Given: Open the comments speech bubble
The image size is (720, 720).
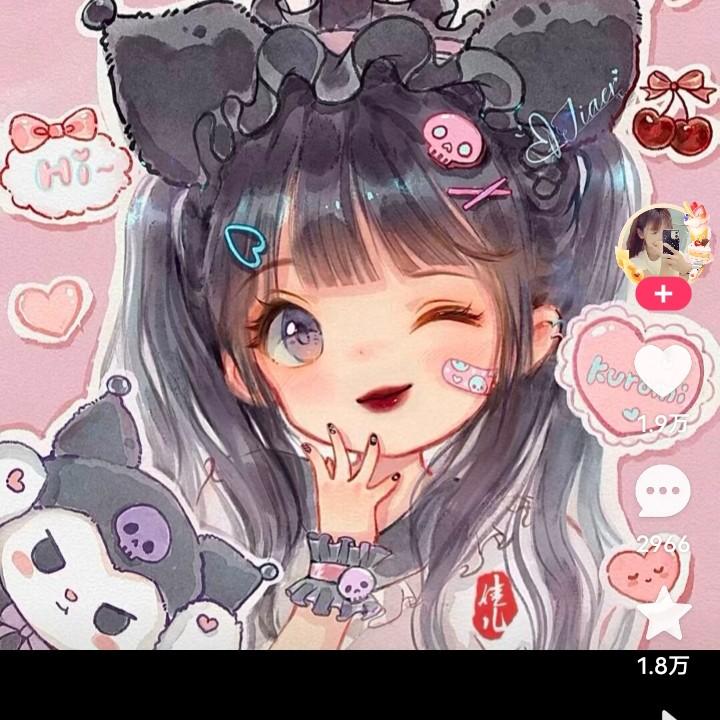Looking at the screenshot, I should click(663, 491).
